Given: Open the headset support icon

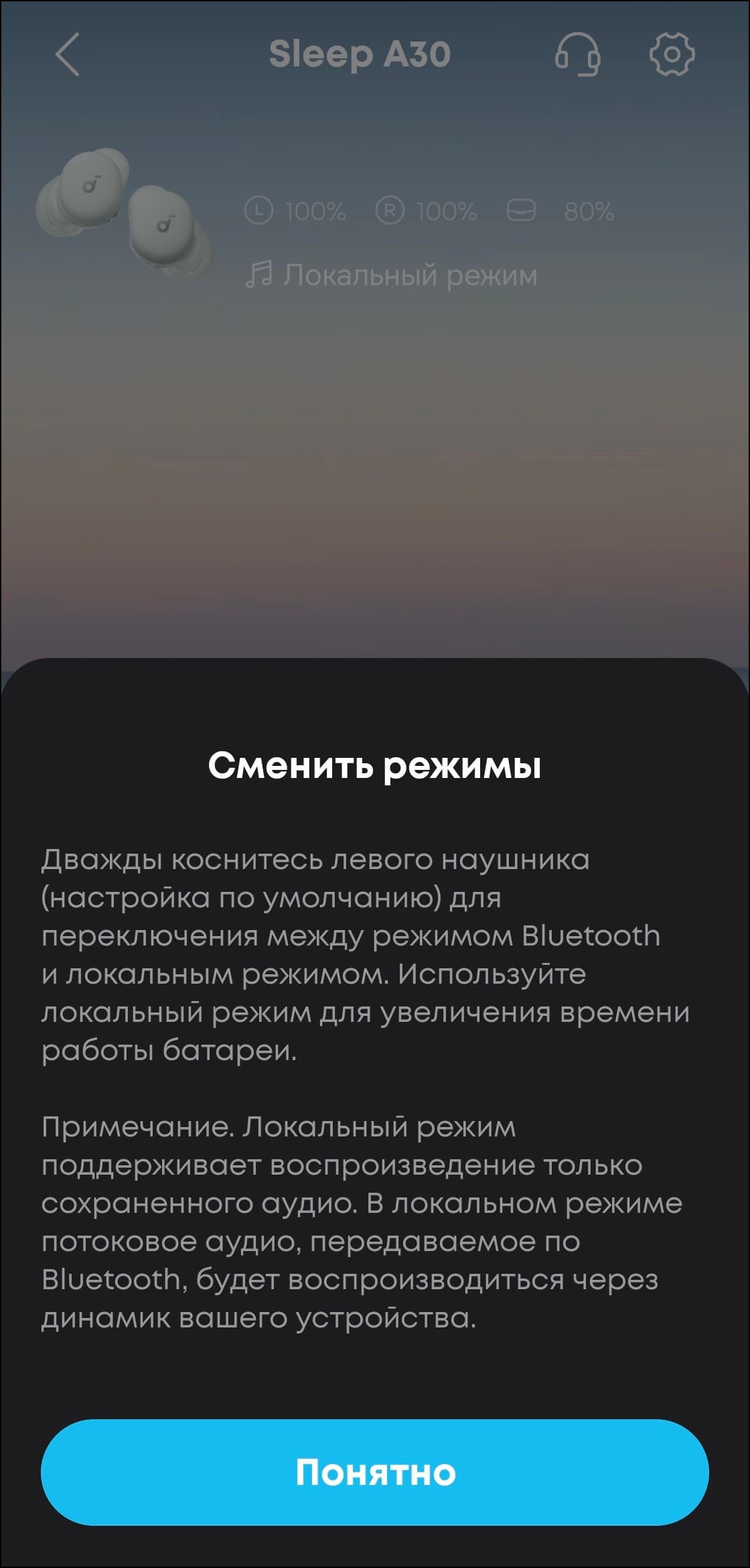Looking at the screenshot, I should pos(577,54).
